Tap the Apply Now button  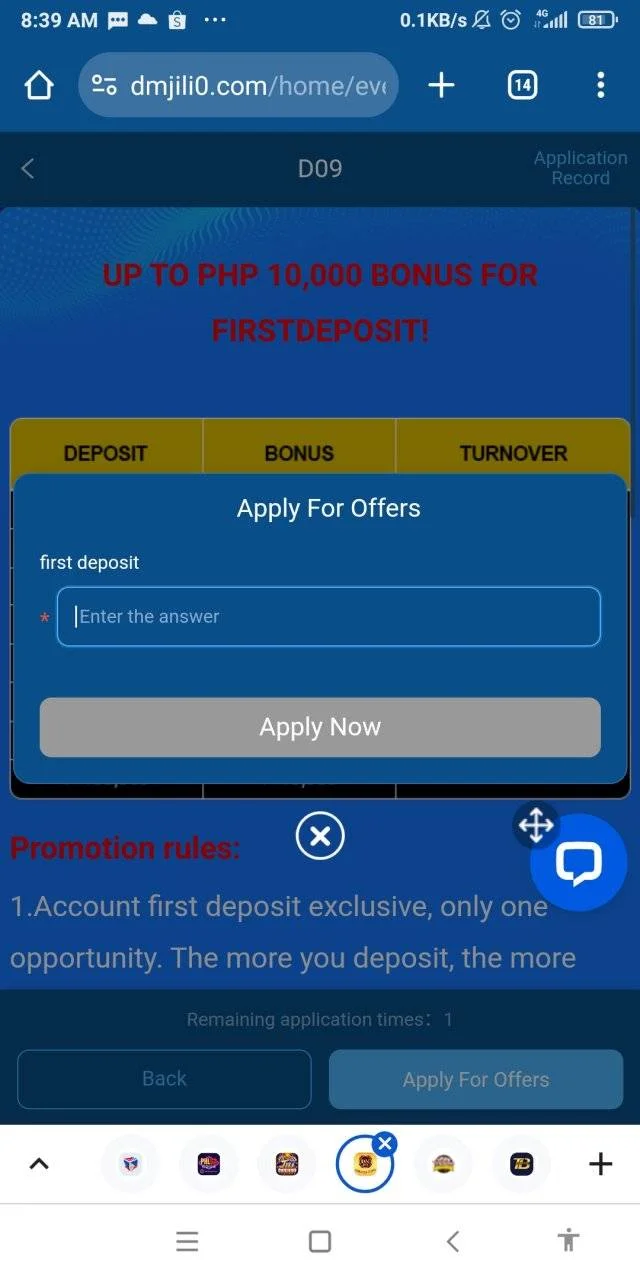tap(320, 727)
